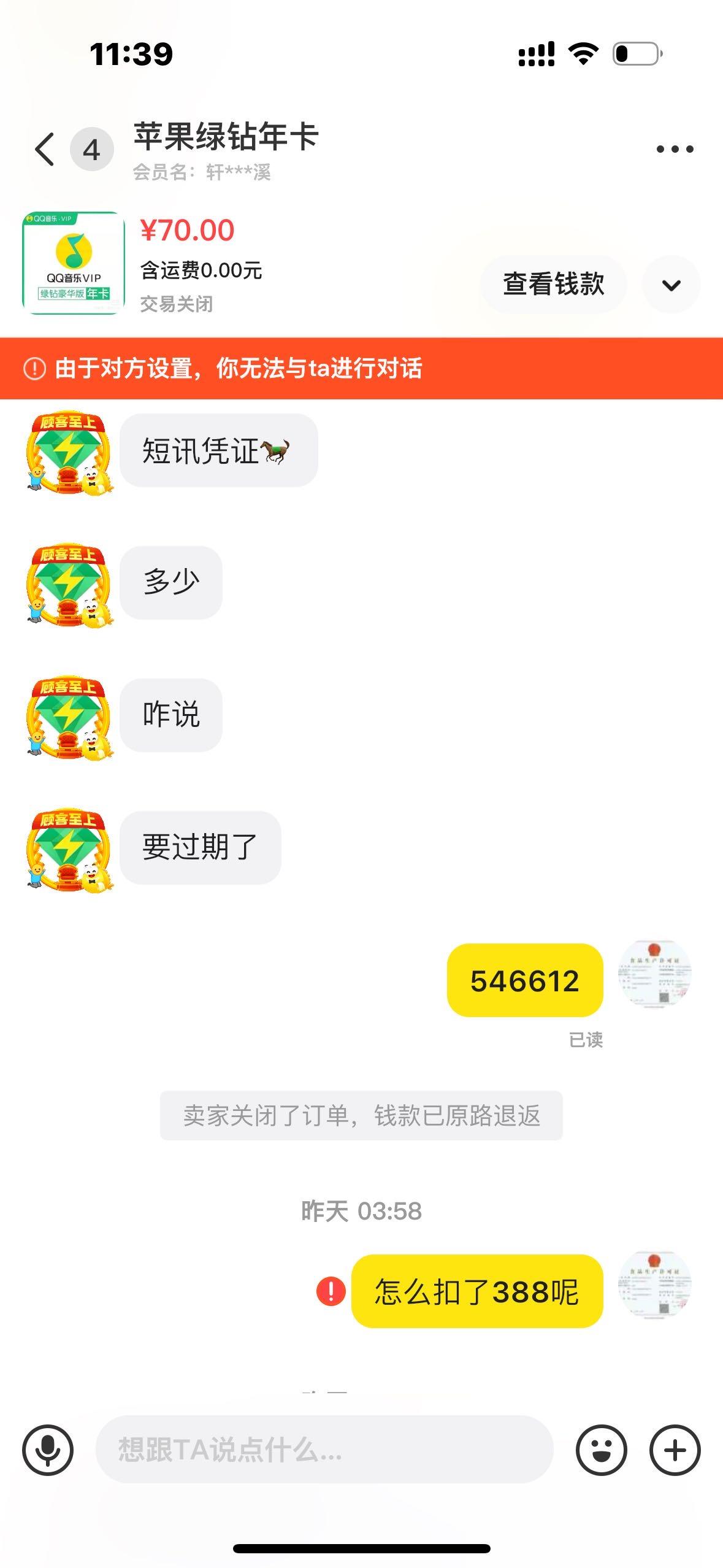723x1568 pixels.
Task: Open the plus attachments menu
Action: pyautogui.click(x=675, y=1450)
